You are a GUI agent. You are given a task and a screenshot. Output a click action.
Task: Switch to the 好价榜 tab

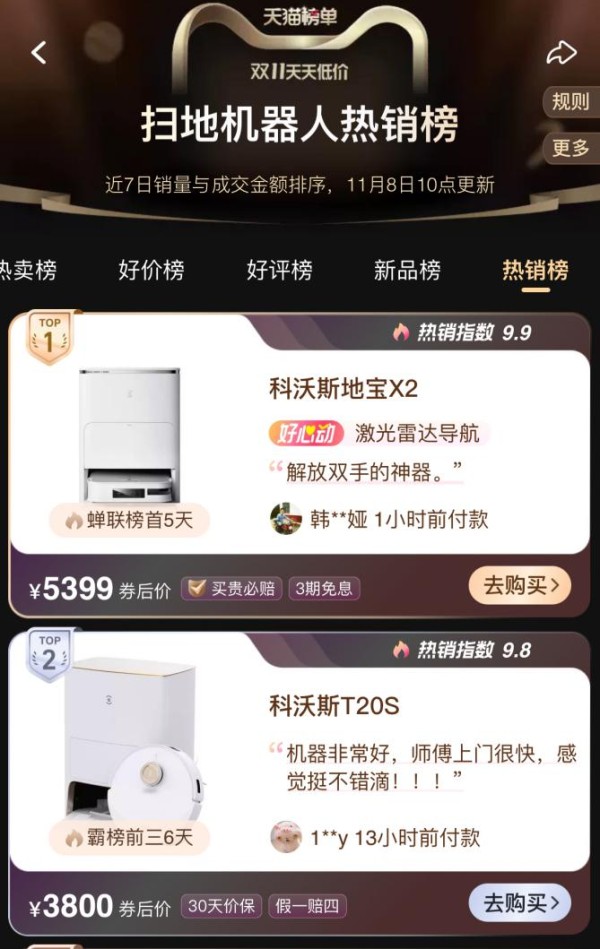click(152, 270)
